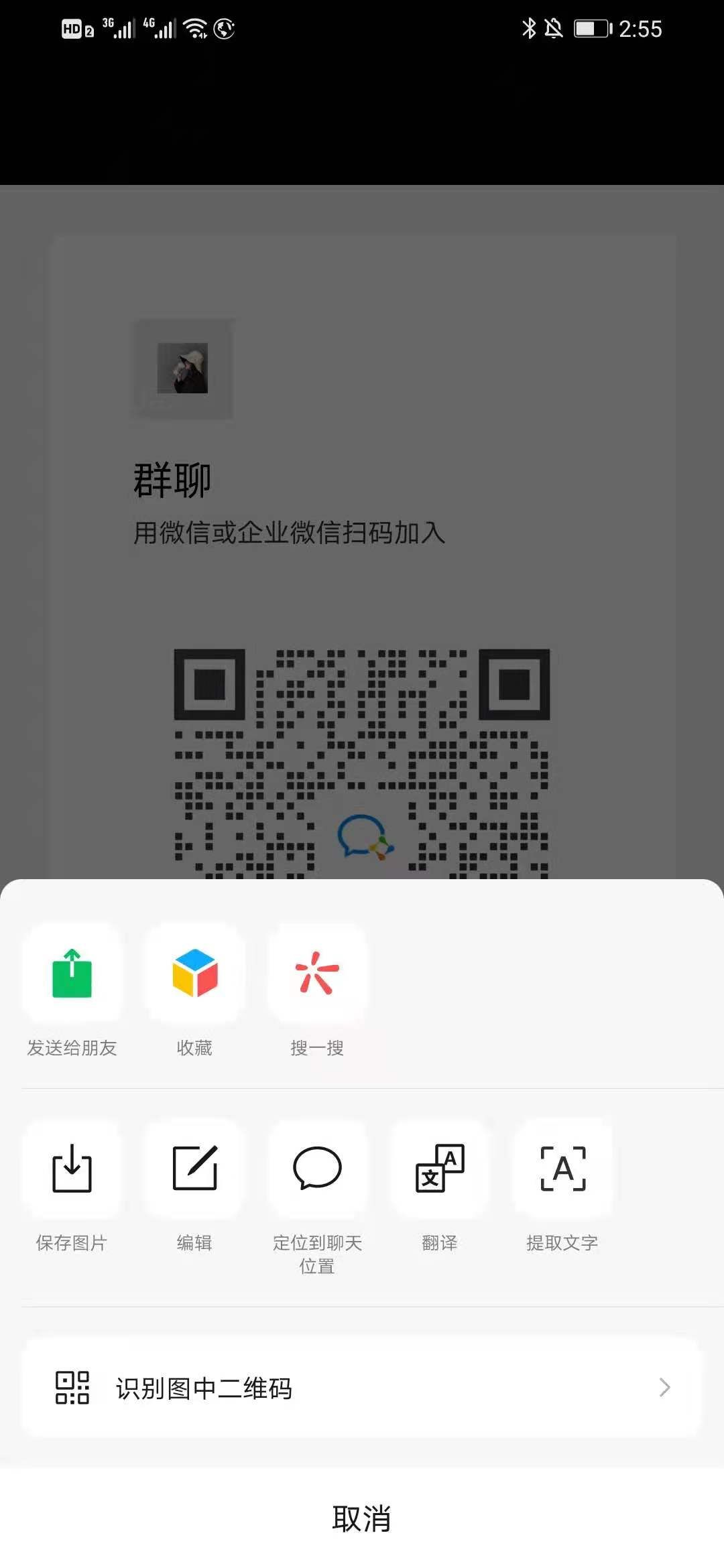Open 编辑 to edit the image
This screenshot has height=1568, width=724.
(194, 1169)
